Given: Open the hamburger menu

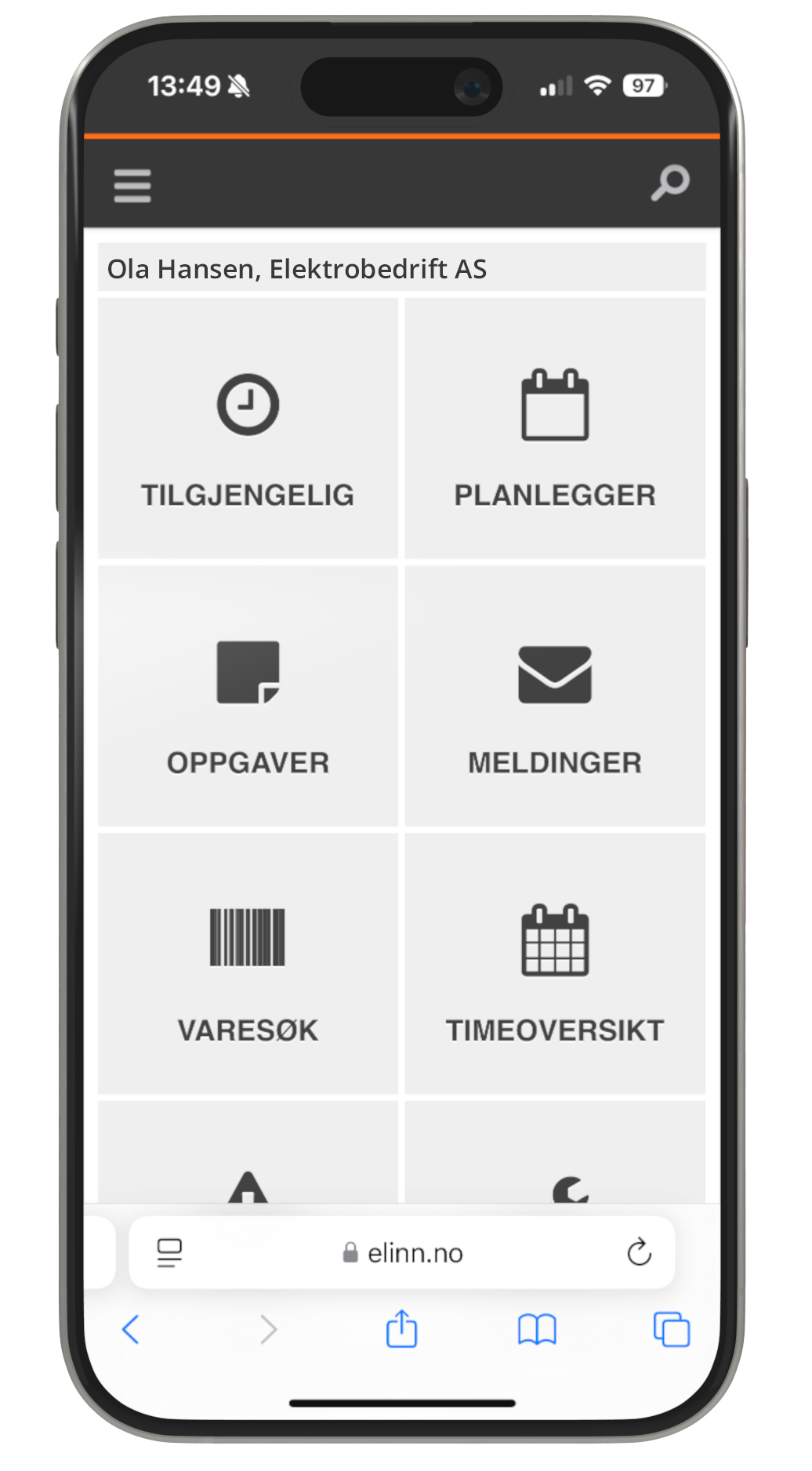Looking at the screenshot, I should coord(132,185).
